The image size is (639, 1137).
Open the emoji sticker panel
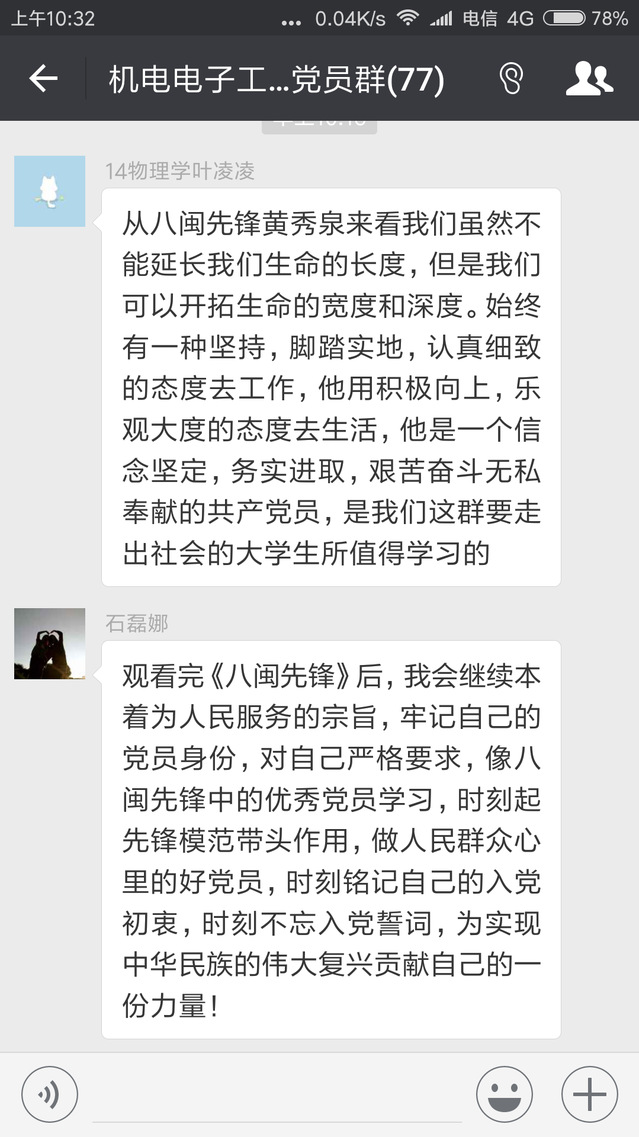point(504,1094)
